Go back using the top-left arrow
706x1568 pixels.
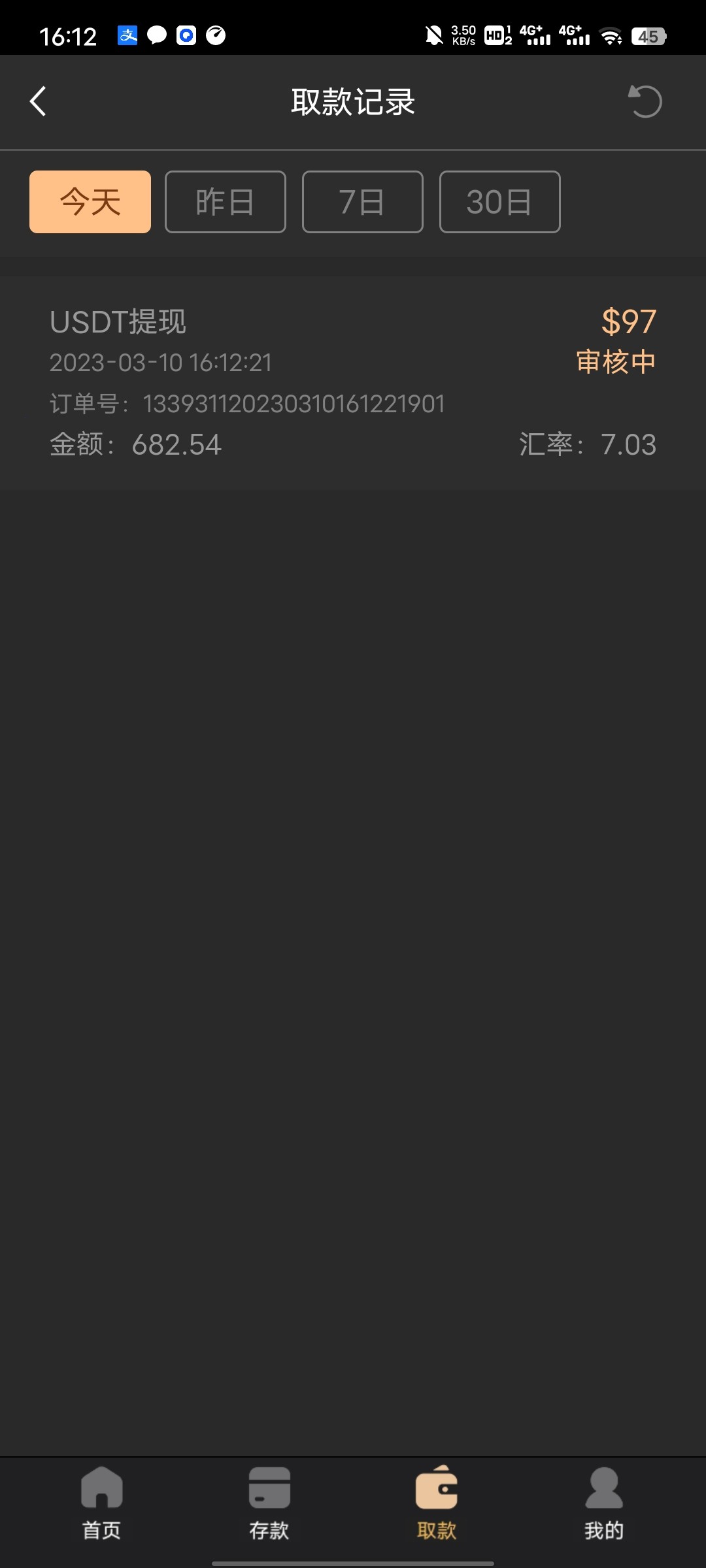click(x=37, y=101)
